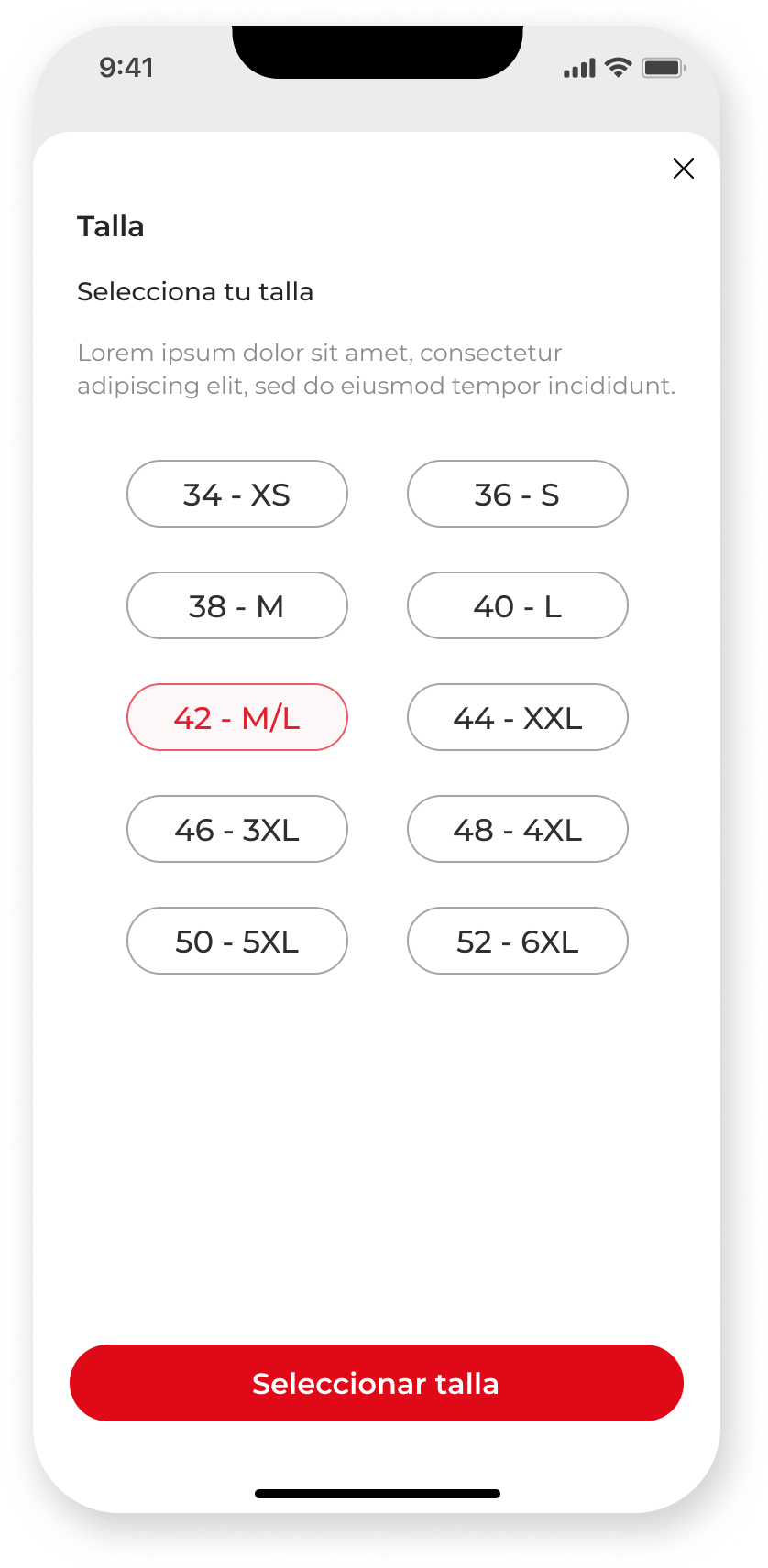
Task: Select size 34 - XS
Action: 237,494
